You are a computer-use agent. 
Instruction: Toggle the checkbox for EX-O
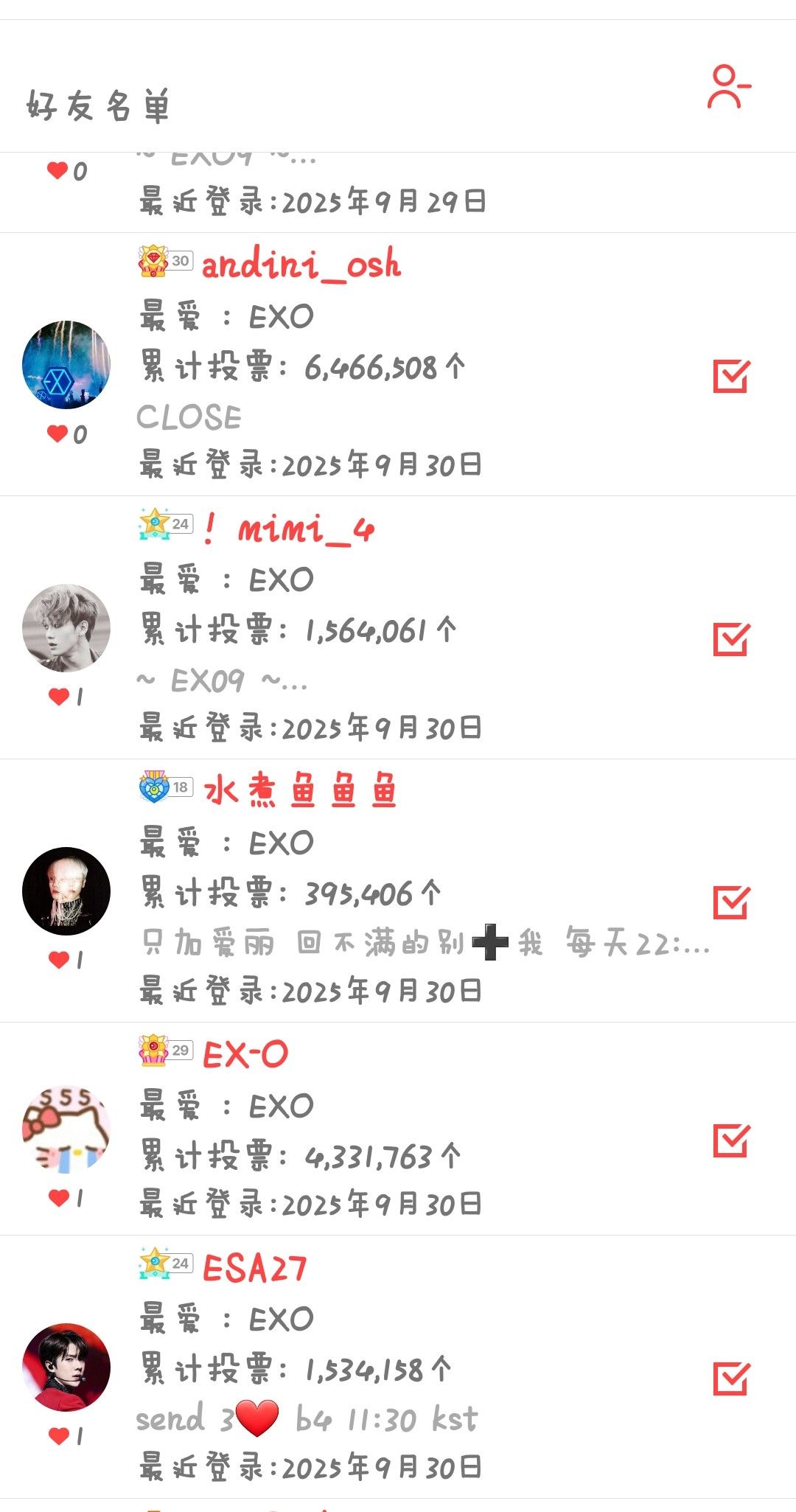pos(730,1140)
